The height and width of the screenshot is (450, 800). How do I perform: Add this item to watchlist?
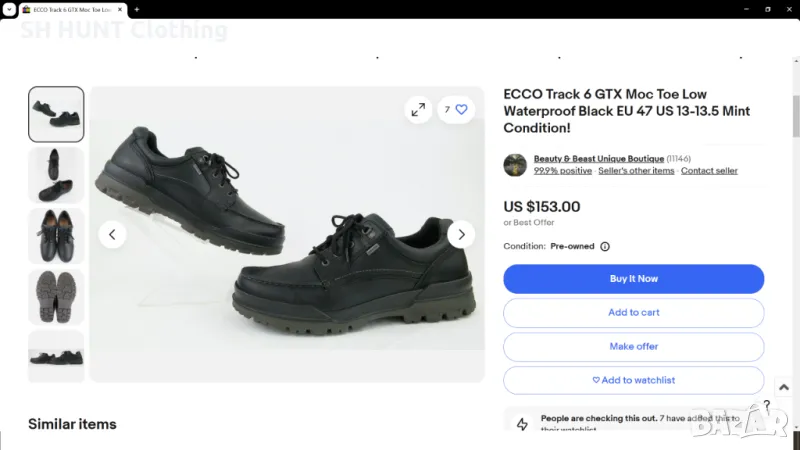(x=633, y=380)
